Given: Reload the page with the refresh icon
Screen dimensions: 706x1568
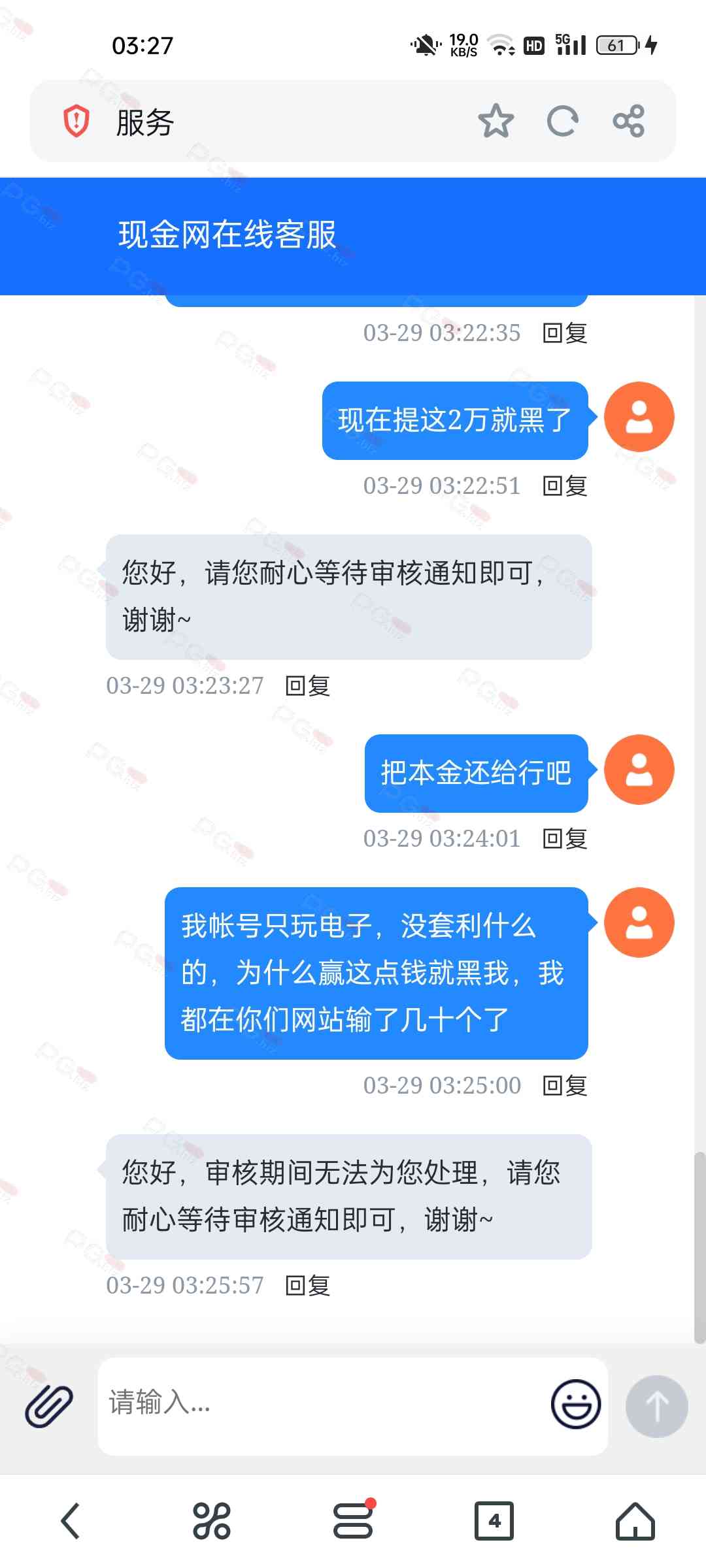Looking at the screenshot, I should click(x=562, y=122).
